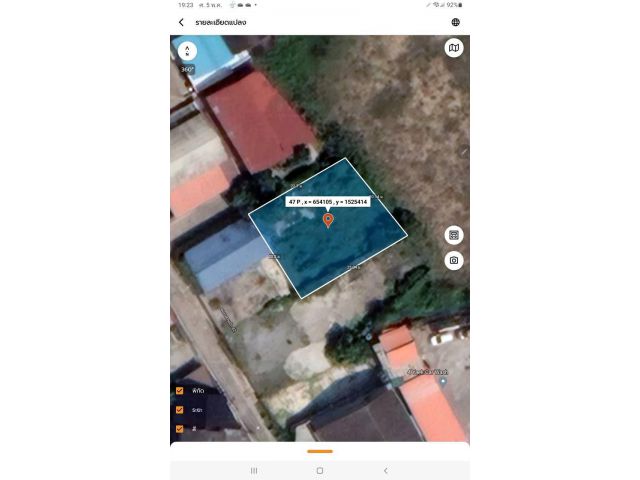
Task: Tap the calculator icon button
Action: (454, 235)
